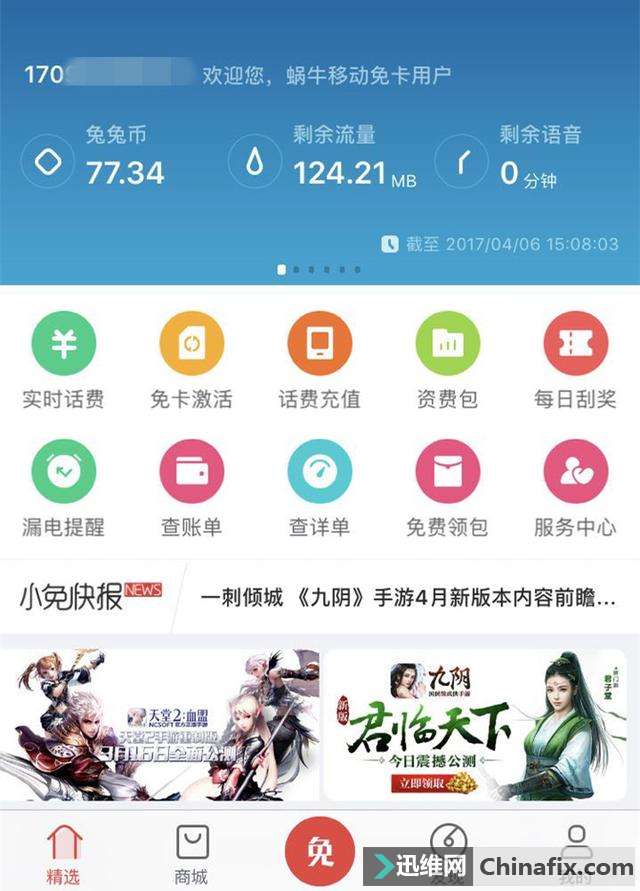Open the 资费包 plan packages
The width and height of the screenshot is (640, 891).
coord(447,344)
